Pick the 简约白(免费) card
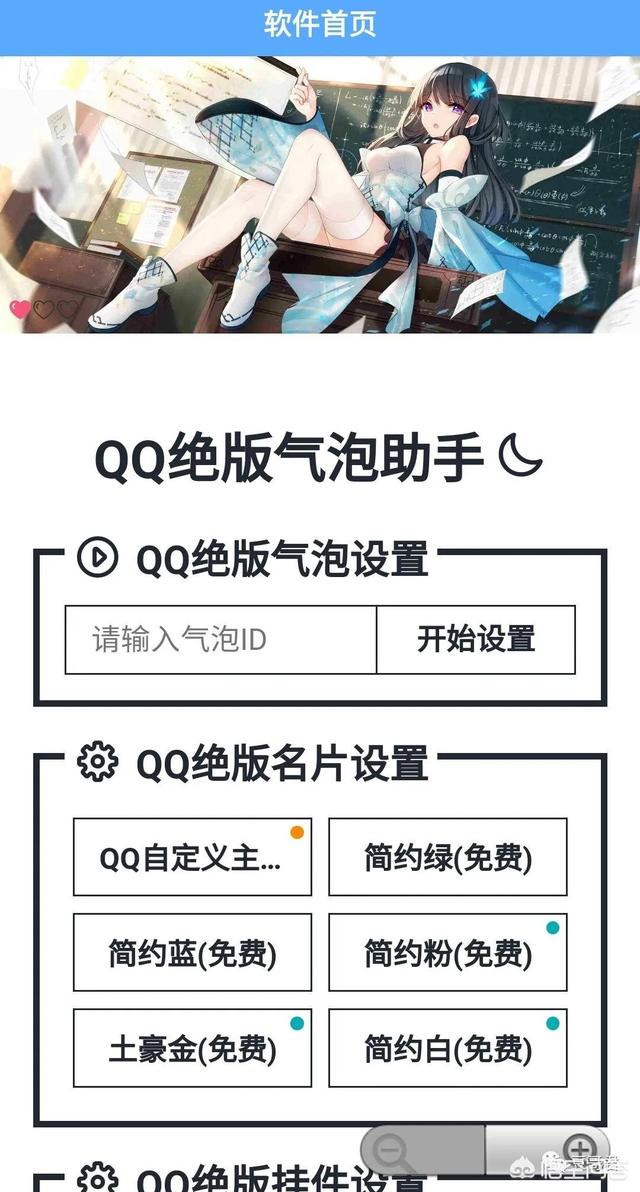The width and height of the screenshot is (640, 1192). (448, 1048)
